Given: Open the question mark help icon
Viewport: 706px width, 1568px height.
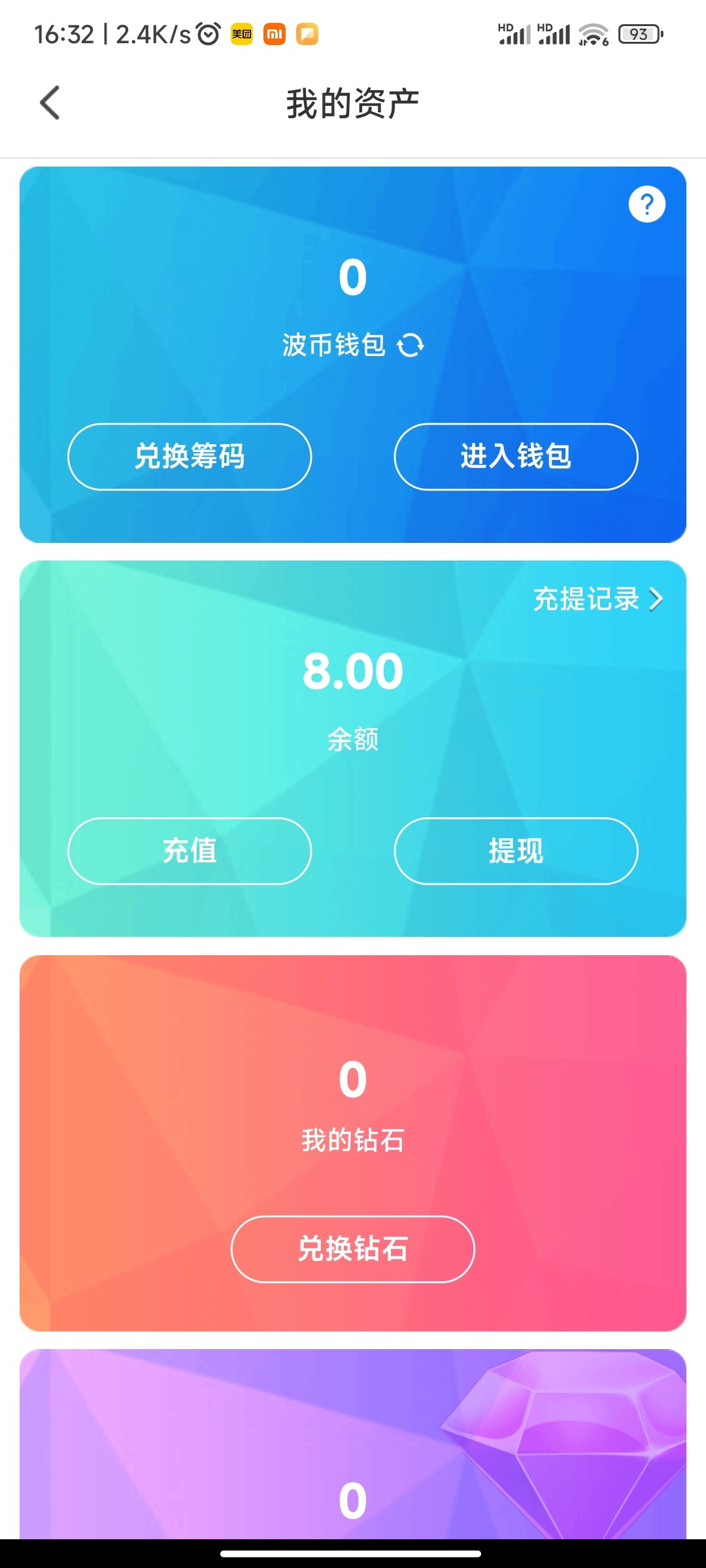Looking at the screenshot, I should pos(647,204).
